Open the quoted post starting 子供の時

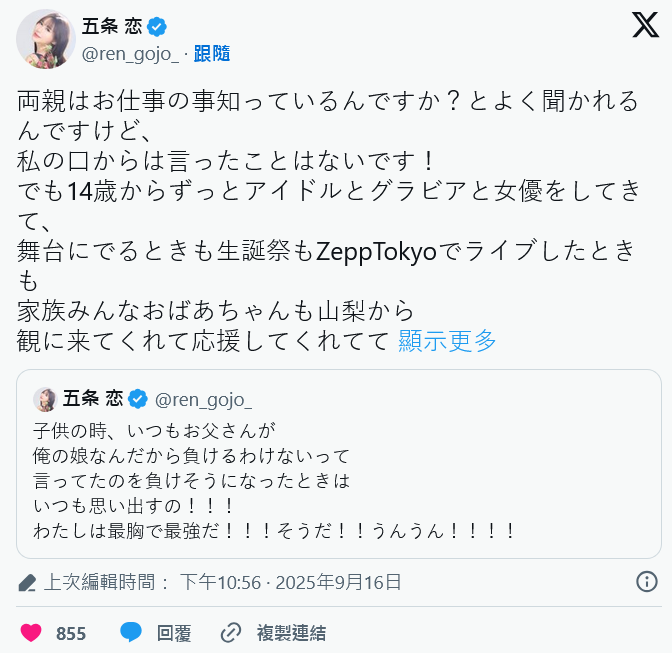click(x=339, y=464)
